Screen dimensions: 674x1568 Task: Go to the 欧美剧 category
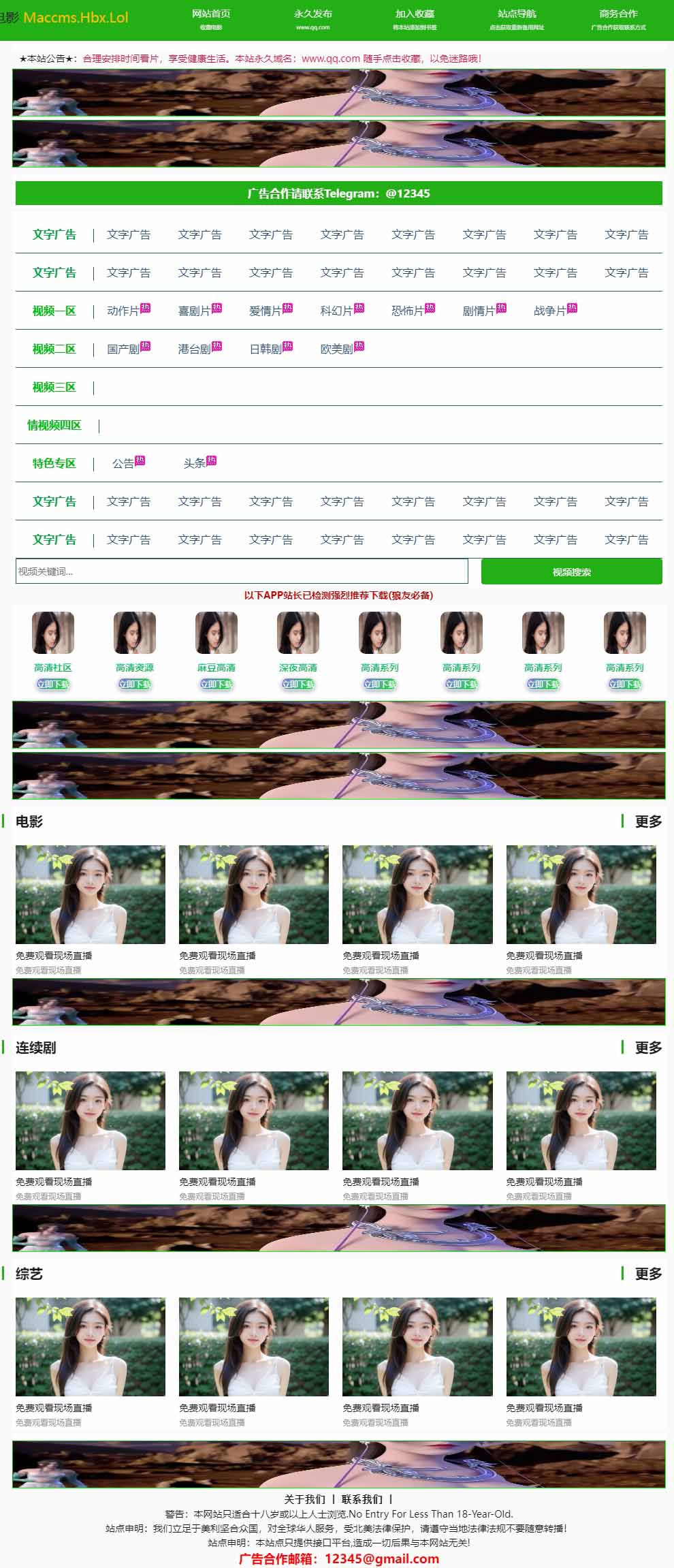[337, 349]
